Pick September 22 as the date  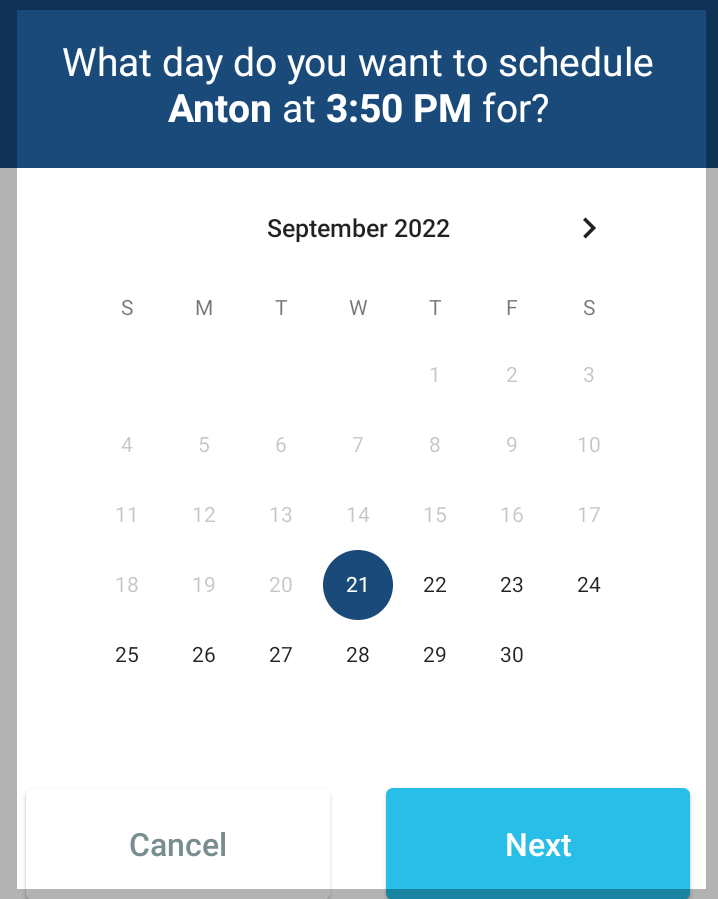pos(435,585)
